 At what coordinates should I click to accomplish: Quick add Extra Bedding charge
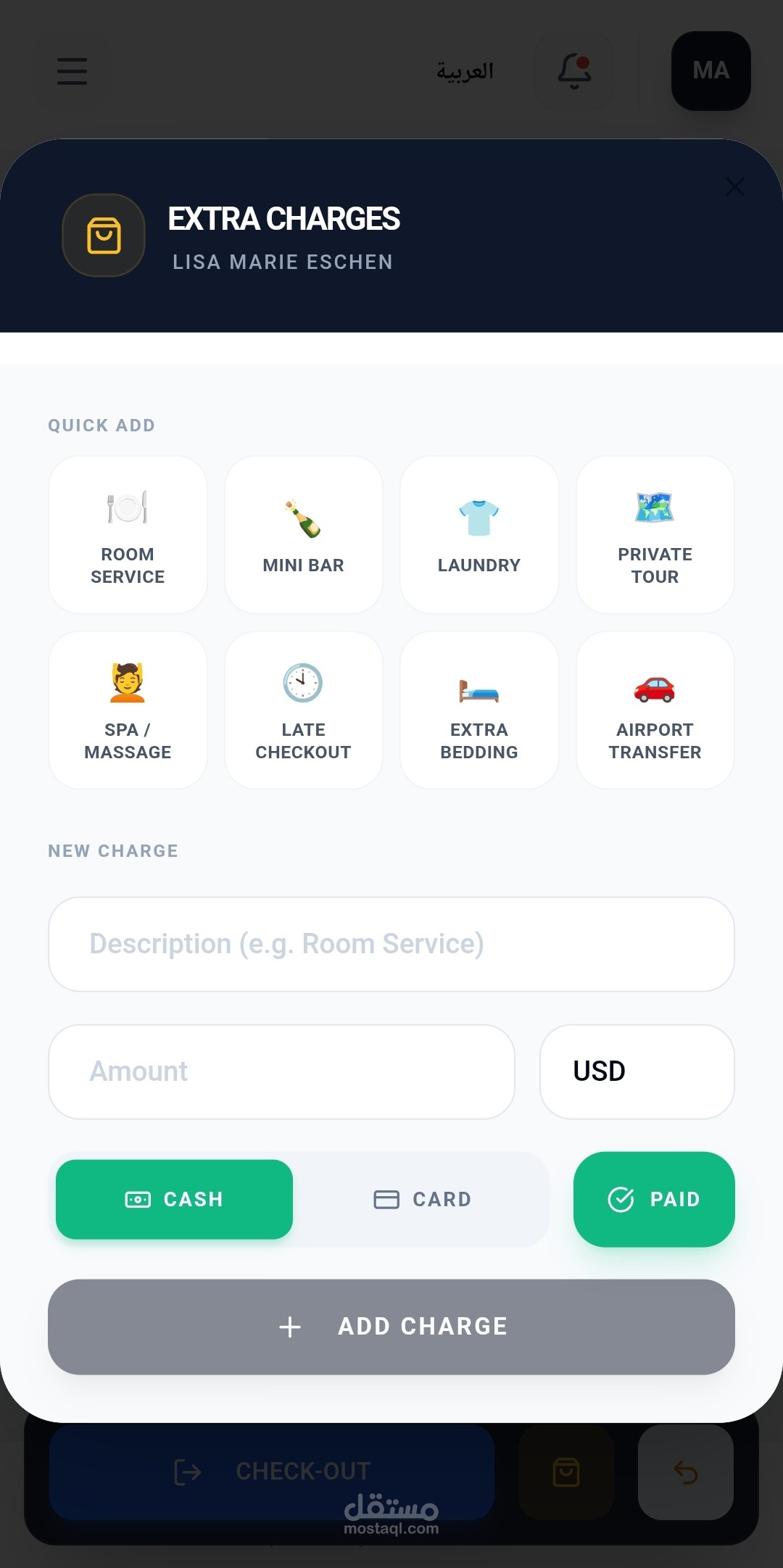coord(479,710)
